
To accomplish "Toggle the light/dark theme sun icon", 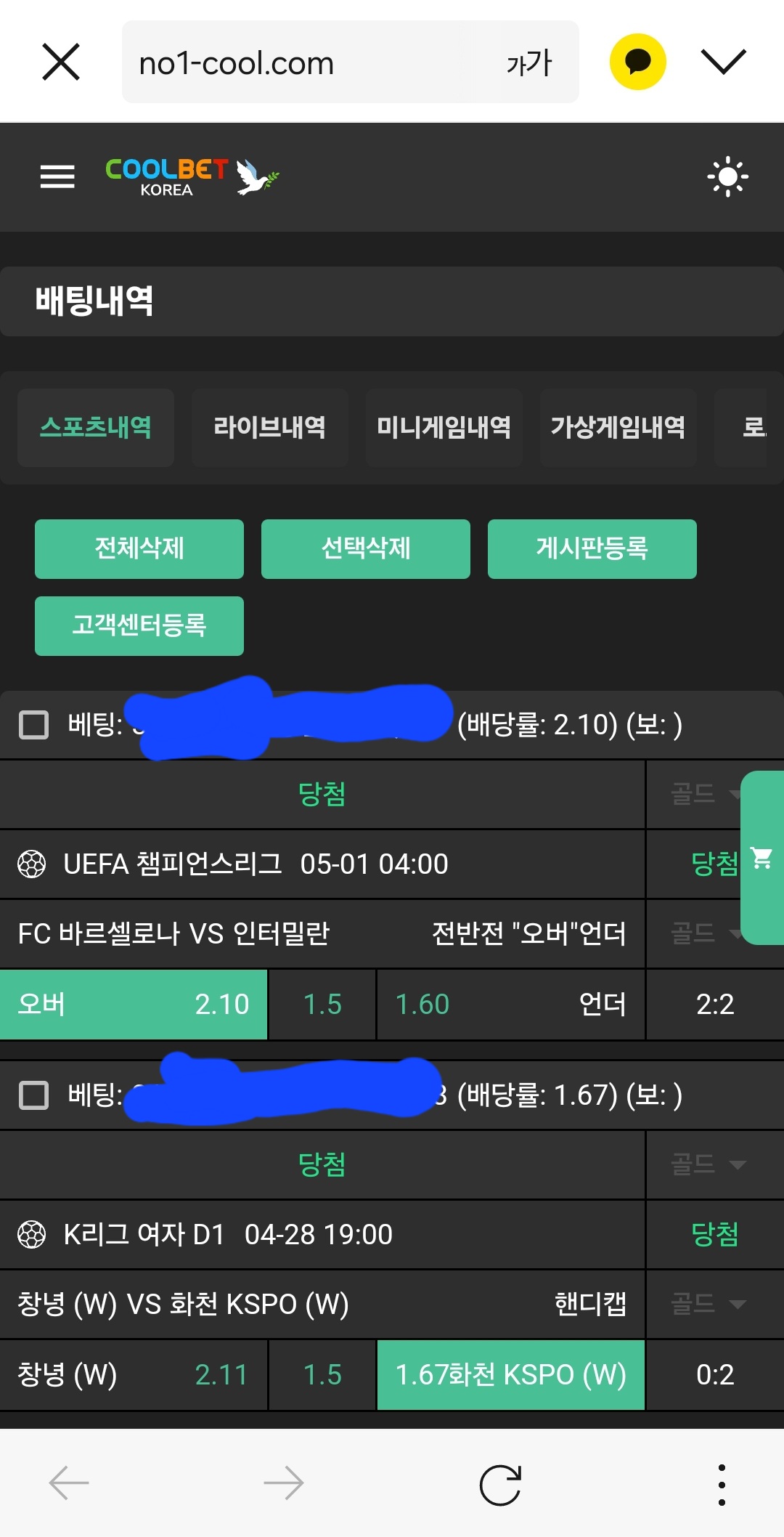I will coord(727,177).
